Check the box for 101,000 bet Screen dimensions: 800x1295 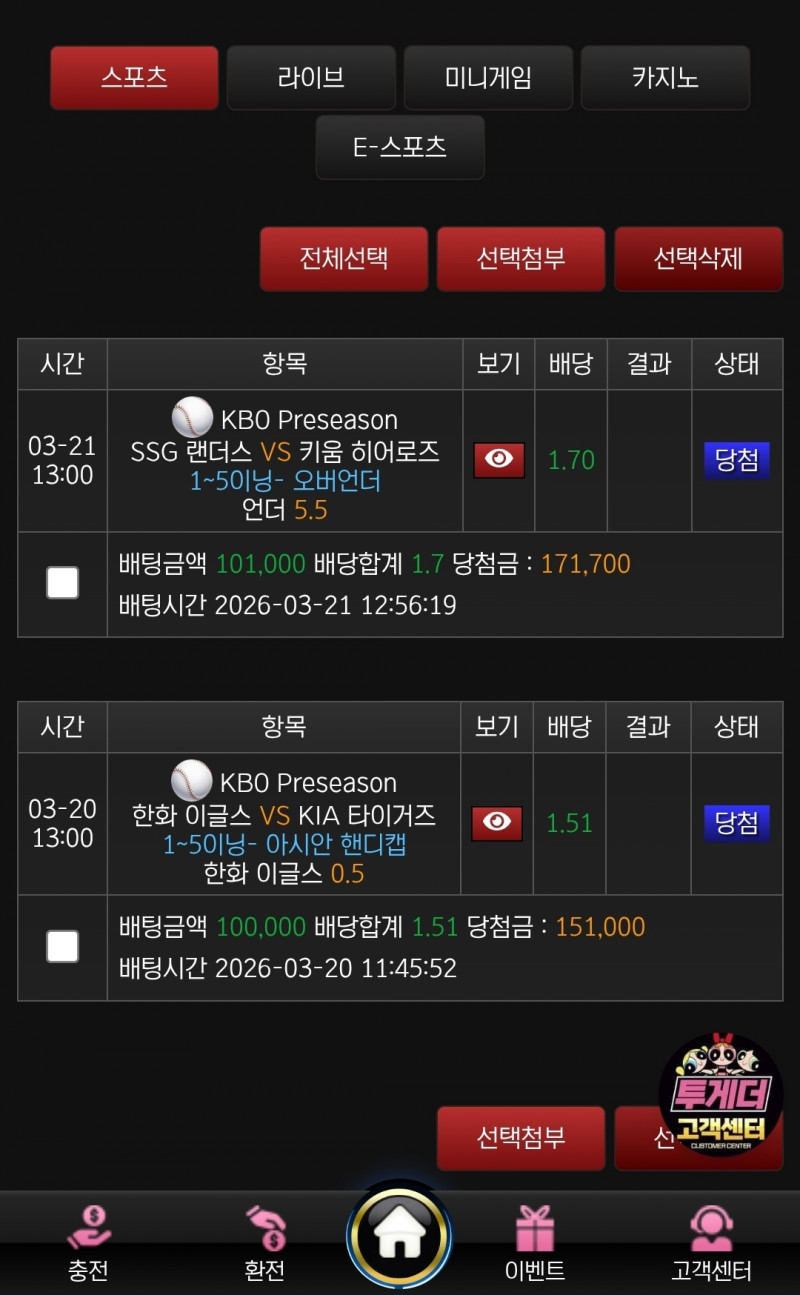63,583
